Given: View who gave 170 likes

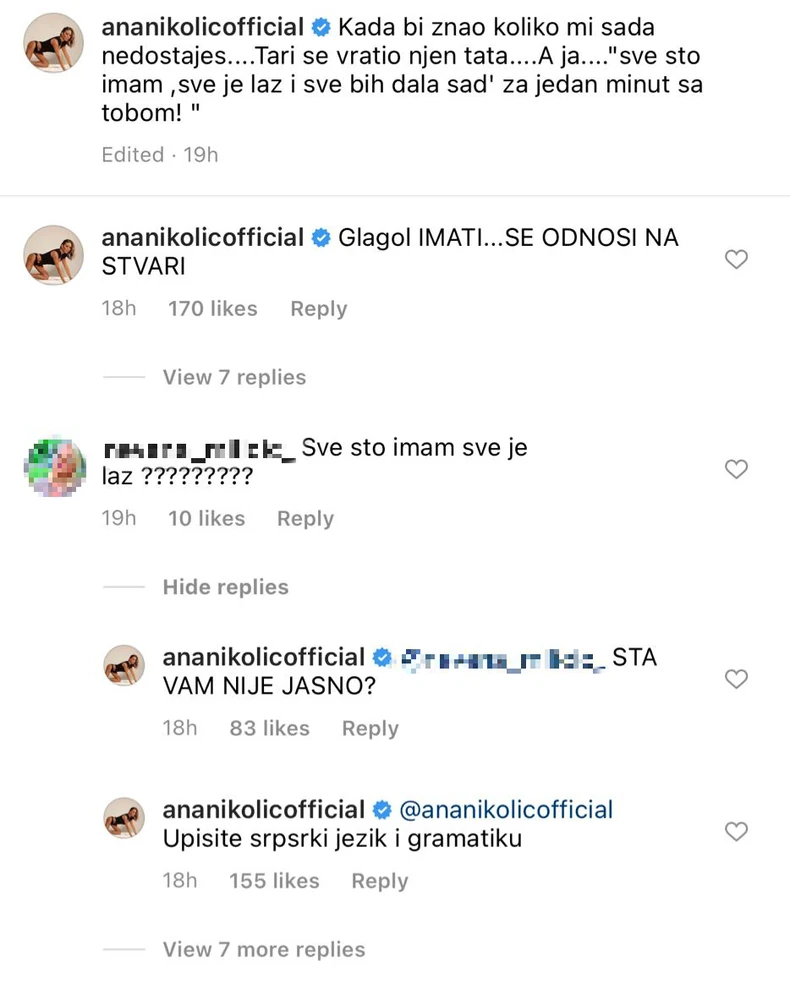Looking at the screenshot, I should (x=213, y=310).
